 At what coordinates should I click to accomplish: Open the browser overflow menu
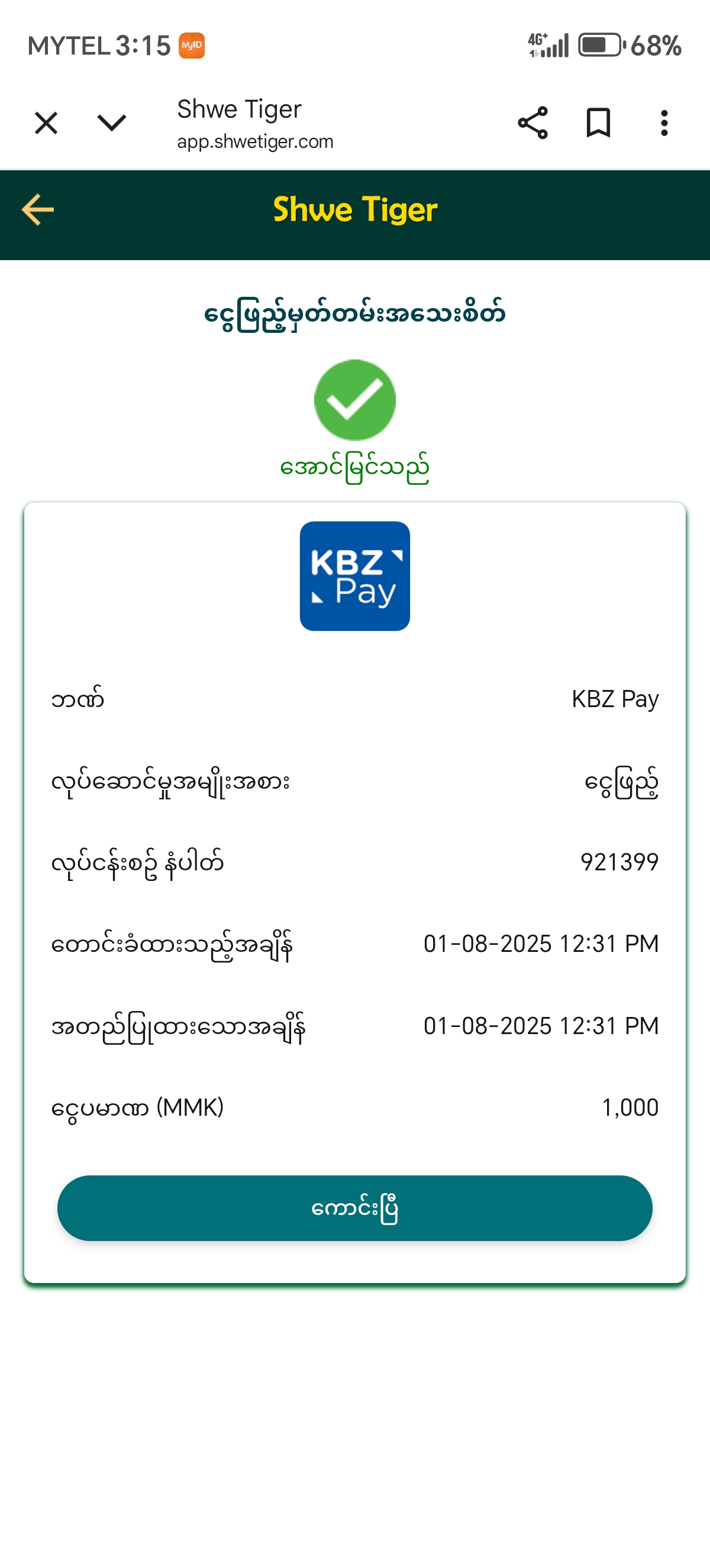point(664,123)
